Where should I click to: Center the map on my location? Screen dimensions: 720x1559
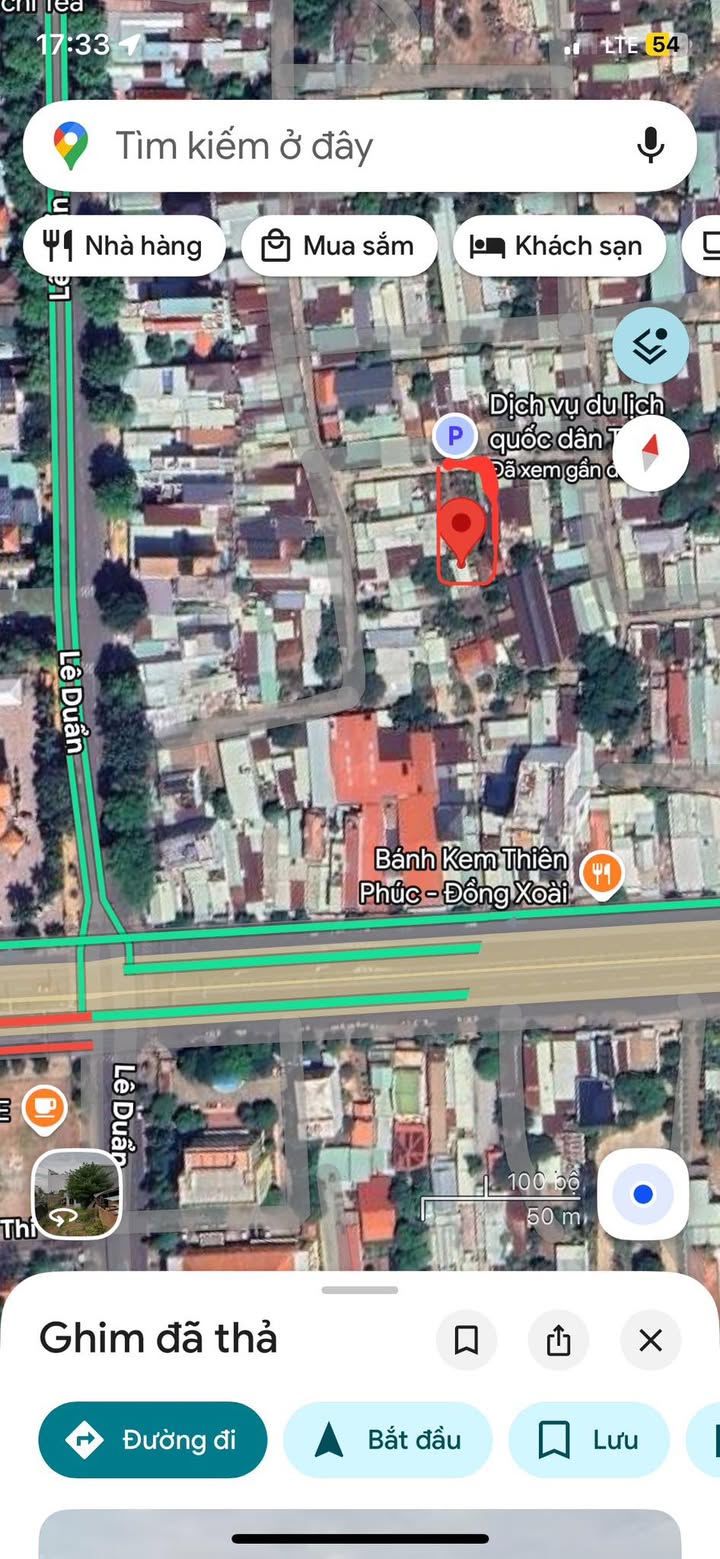pyautogui.click(x=642, y=1194)
